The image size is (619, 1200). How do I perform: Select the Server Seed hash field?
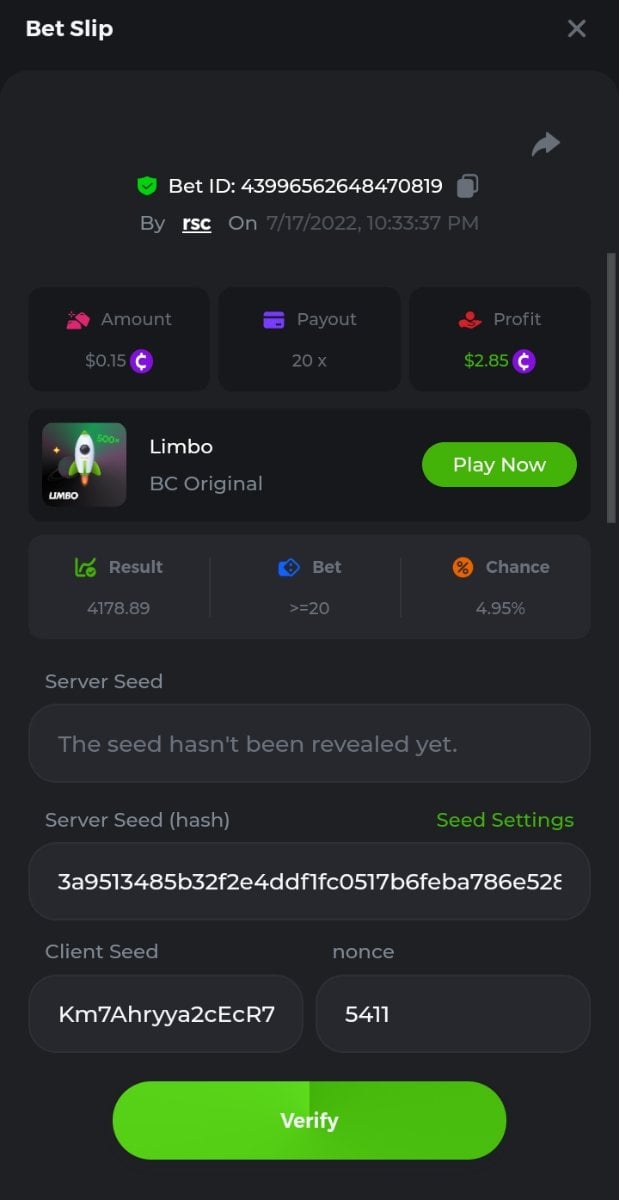tap(309, 882)
